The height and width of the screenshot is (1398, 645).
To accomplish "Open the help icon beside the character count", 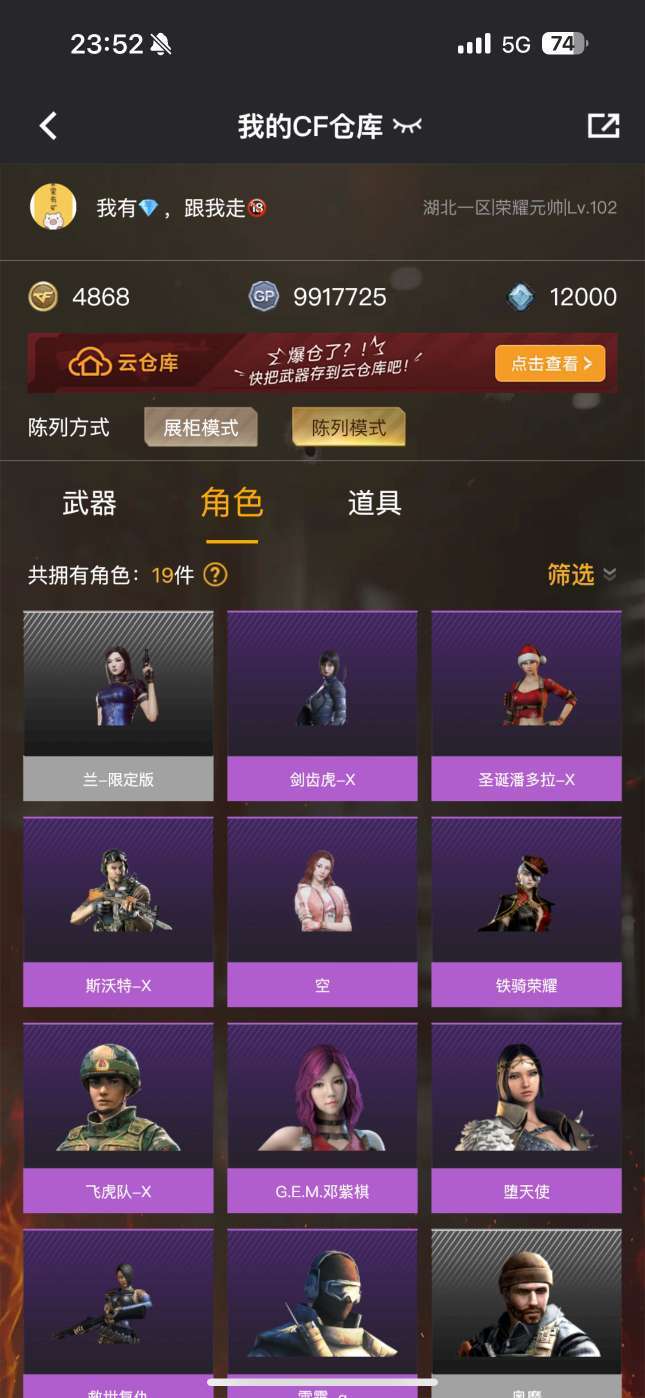I will tap(215, 575).
